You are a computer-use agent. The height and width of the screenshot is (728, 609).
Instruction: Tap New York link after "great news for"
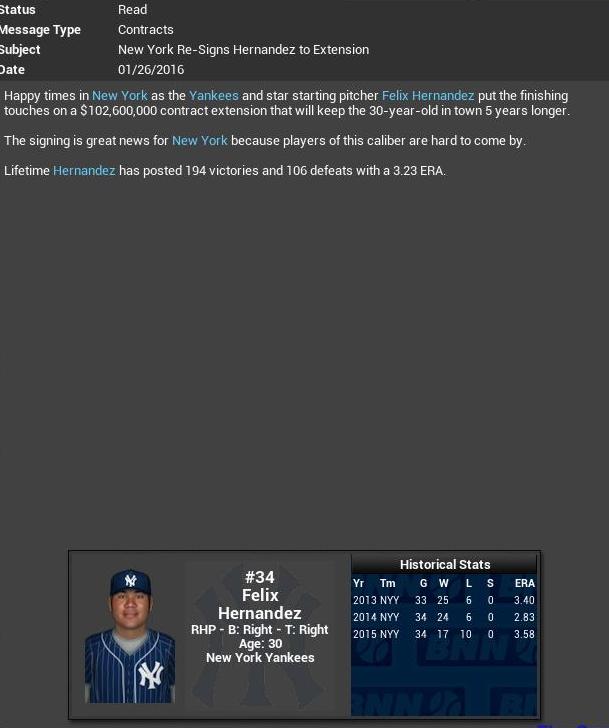[x=199, y=141]
